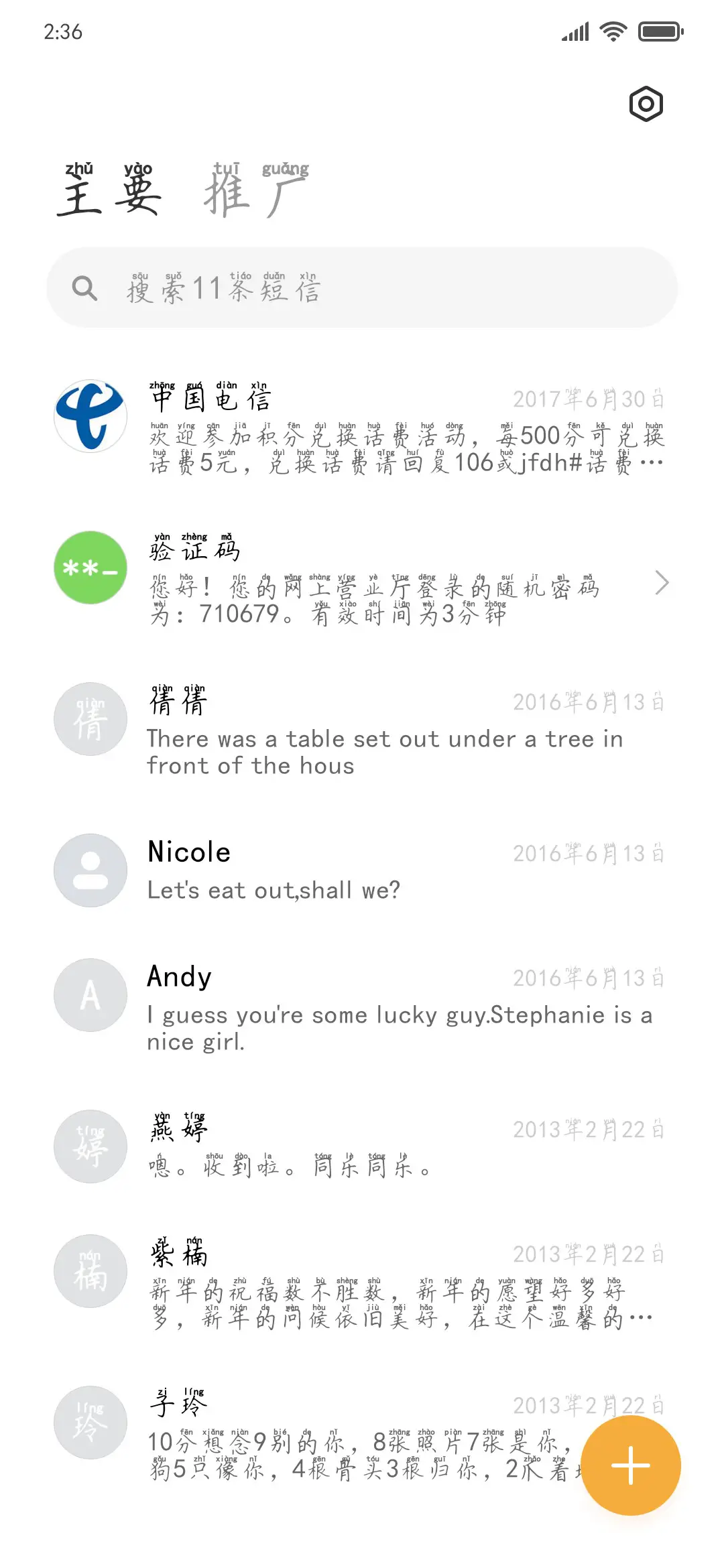724x1568 pixels.
Task: Tap Andy's avatar with letter A
Action: point(90,995)
